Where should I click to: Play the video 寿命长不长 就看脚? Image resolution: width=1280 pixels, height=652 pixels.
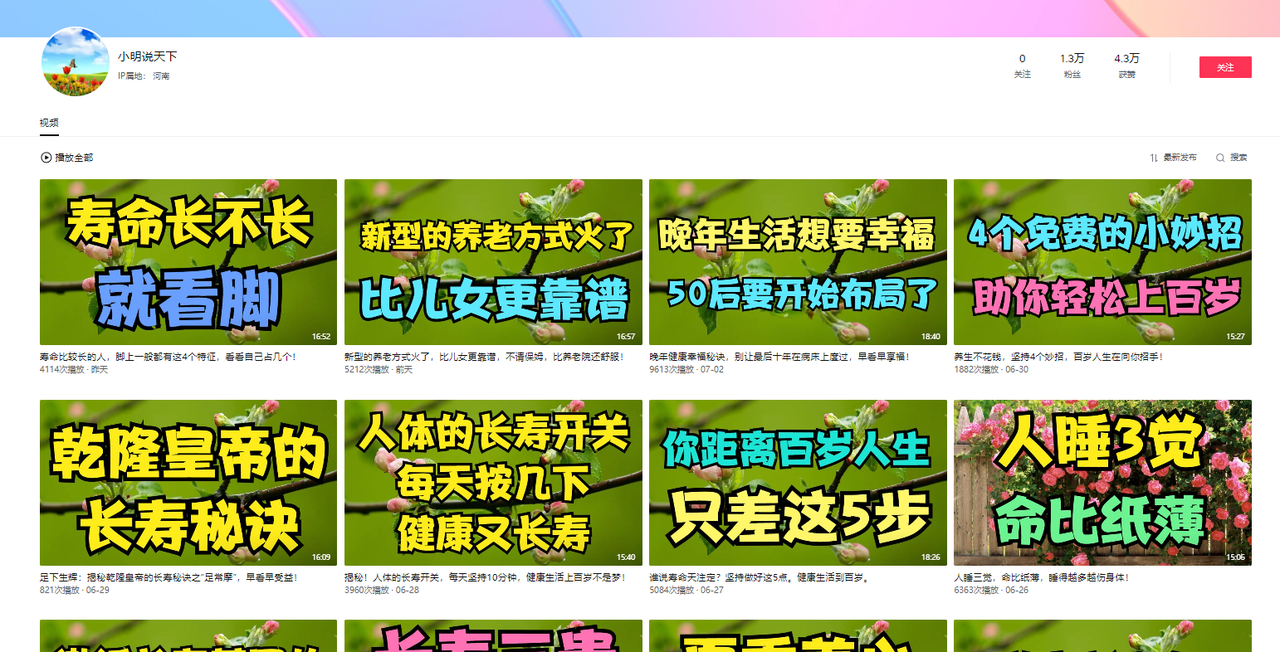point(188,262)
